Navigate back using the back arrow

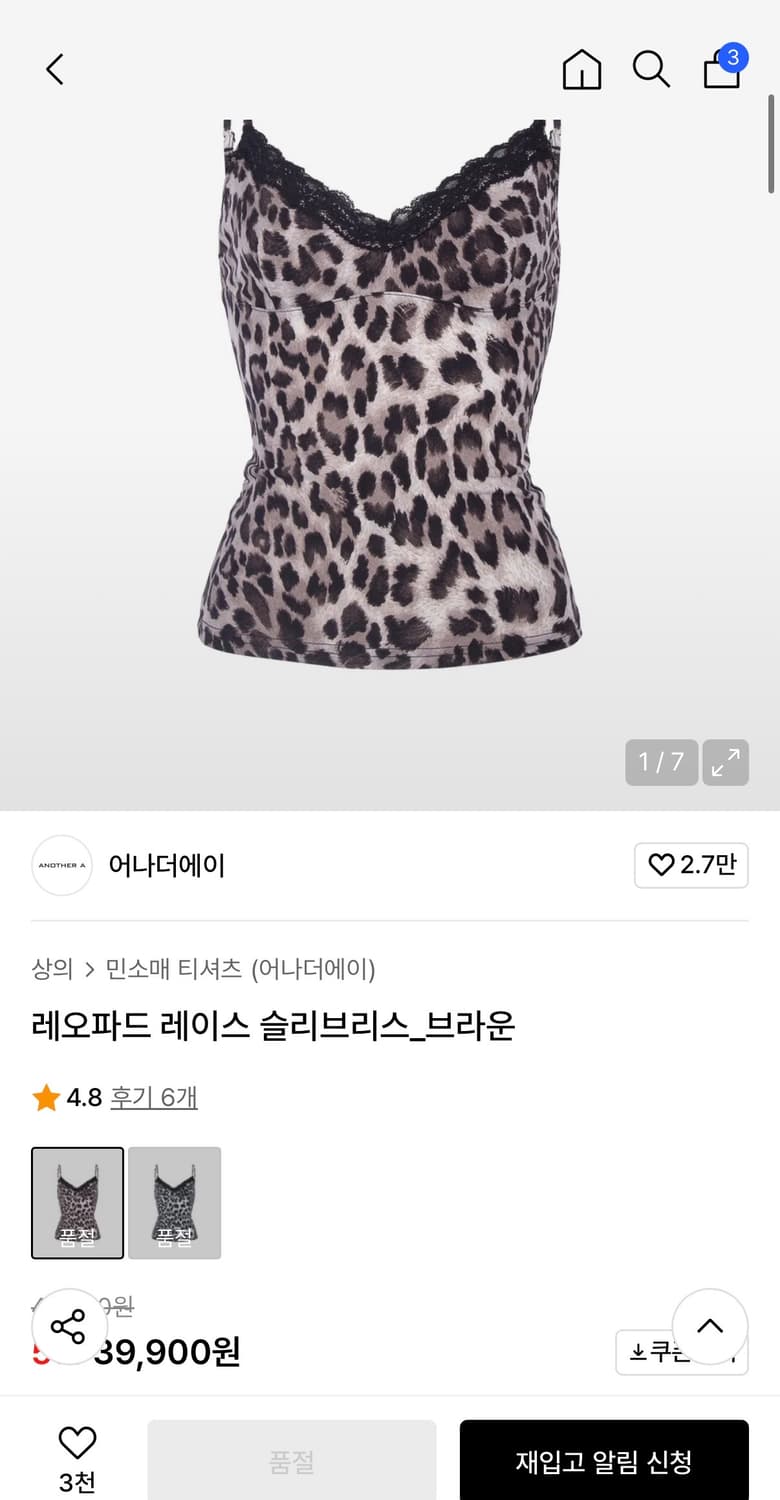(x=54, y=70)
